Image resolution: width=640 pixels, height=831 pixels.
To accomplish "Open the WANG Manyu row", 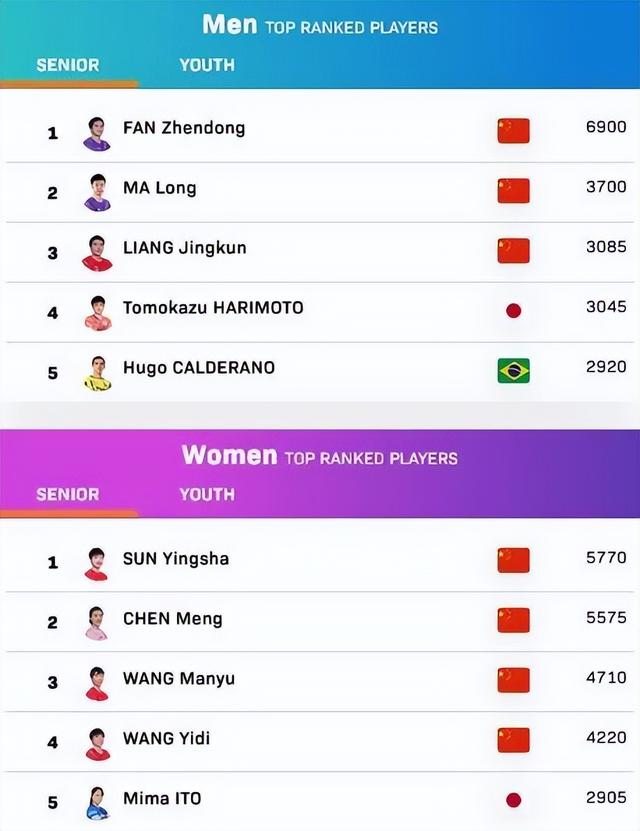I will point(179,679).
